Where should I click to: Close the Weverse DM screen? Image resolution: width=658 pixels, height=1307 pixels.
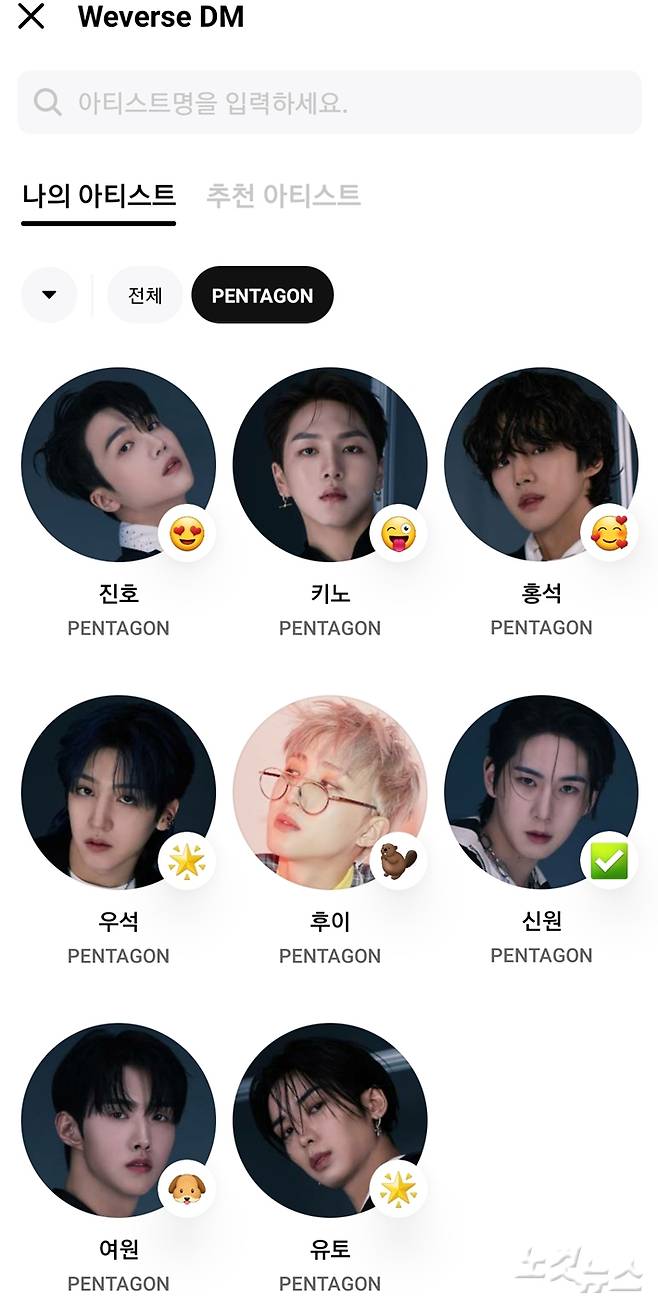click(31, 17)
